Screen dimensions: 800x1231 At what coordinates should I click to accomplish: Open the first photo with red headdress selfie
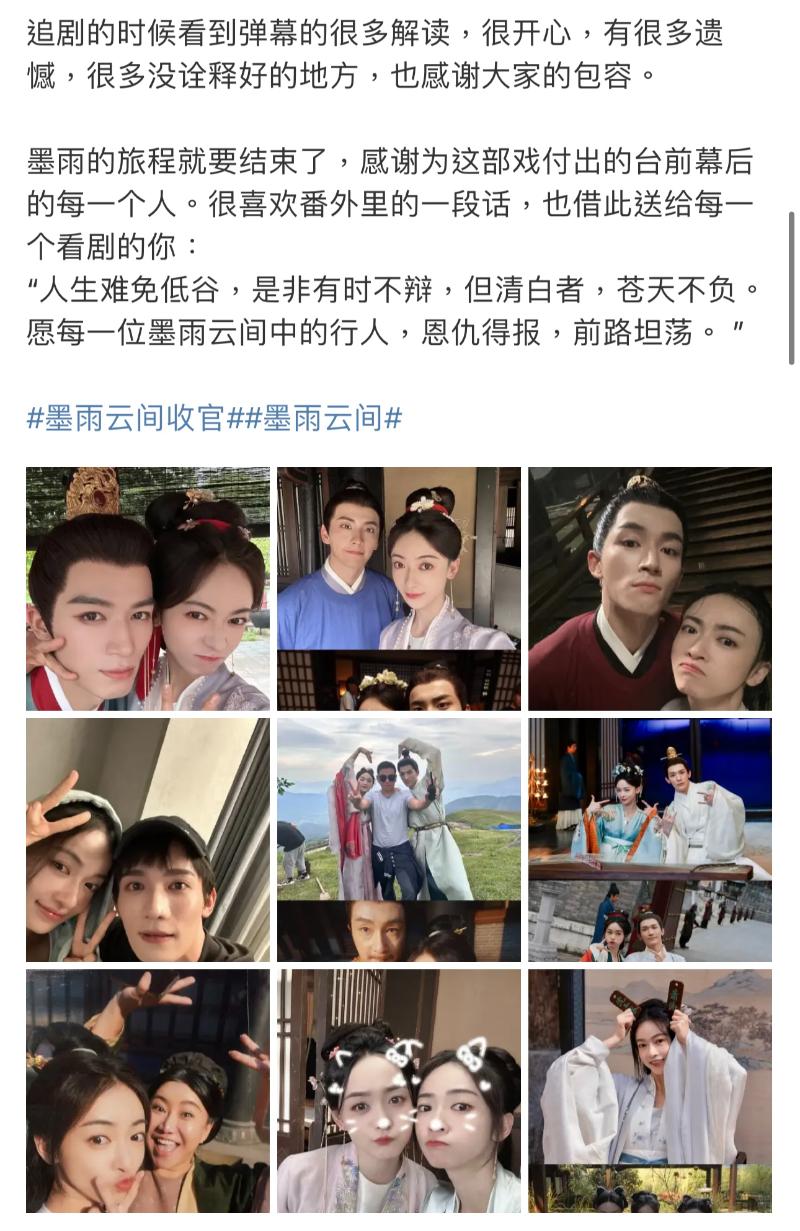click(148, 588)
